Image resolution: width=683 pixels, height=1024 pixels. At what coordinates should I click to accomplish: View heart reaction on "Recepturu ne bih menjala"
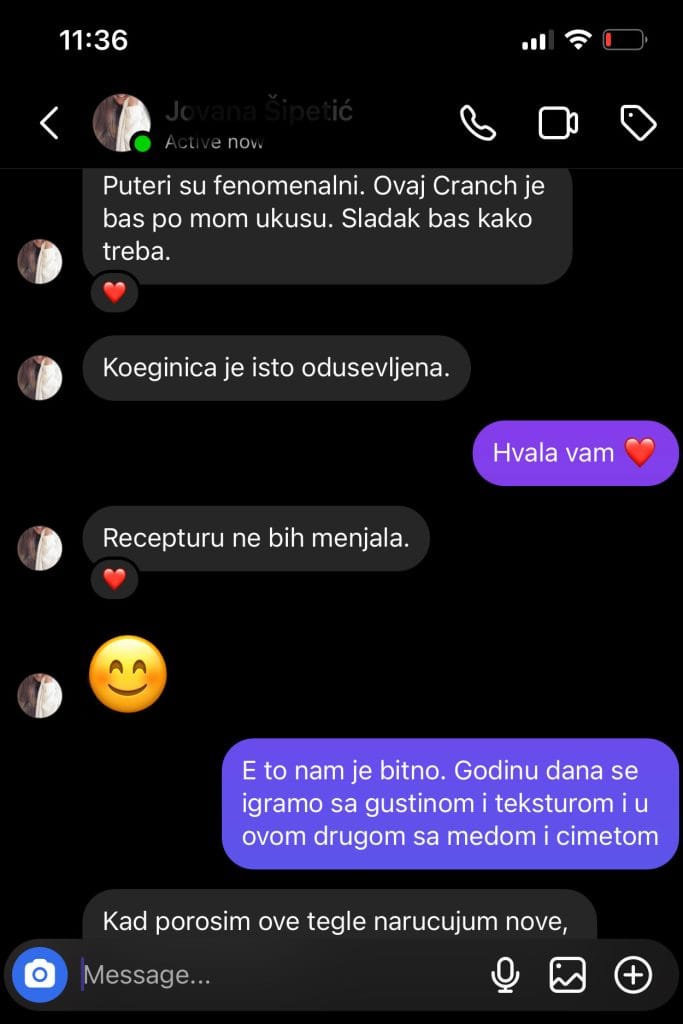pyautogui.click(x=115, y=578)
